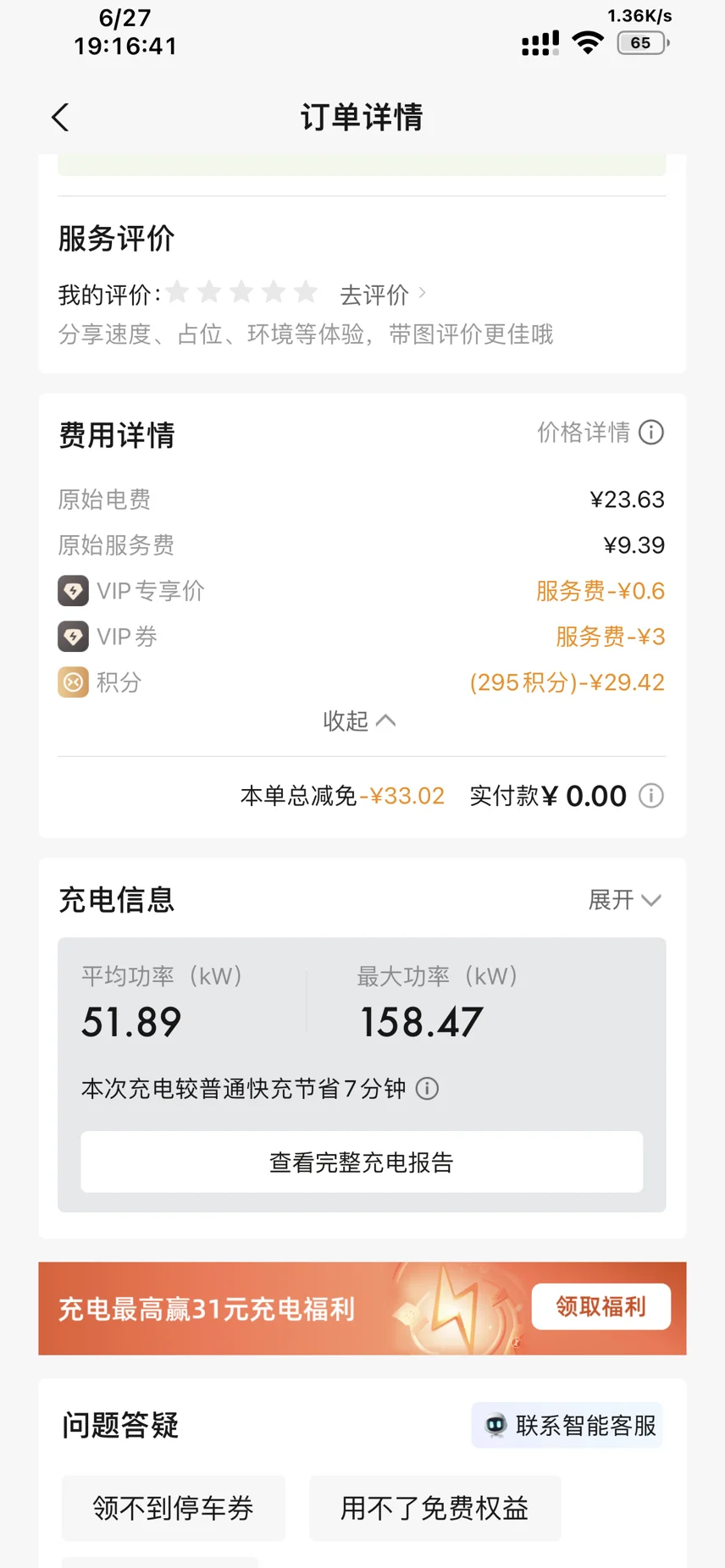725x1568 pixels.
Task: Tap info icon next to 节省7分钟
Action: pyautogui.click(x=427, y=1089)
